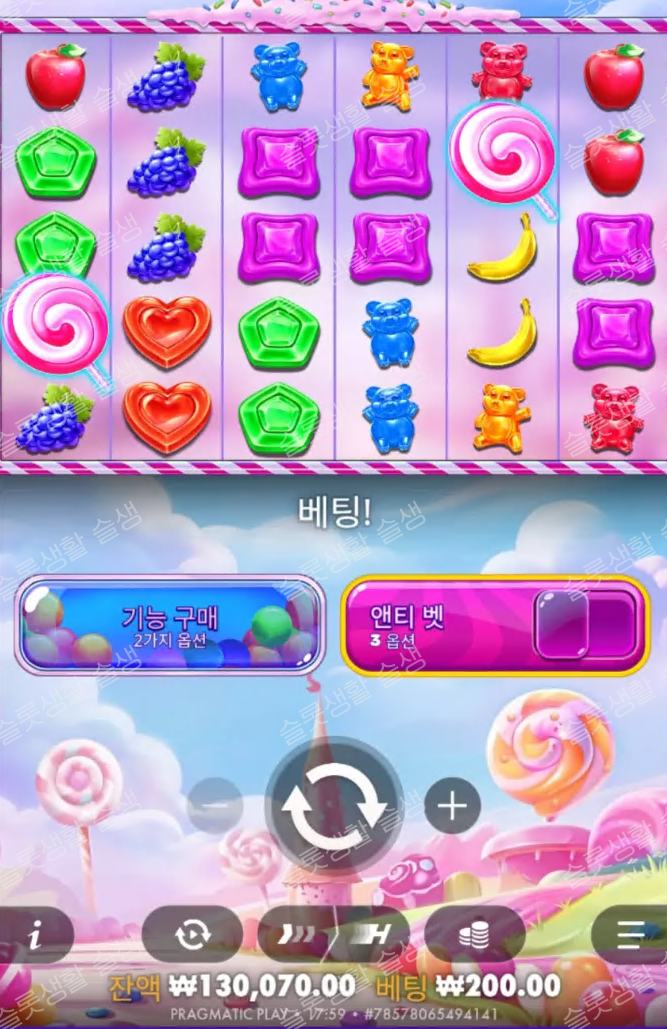Viewport: 667px width, 1029px height.
Task: Spin the reels with the spin button
Action: coord(334,805)
